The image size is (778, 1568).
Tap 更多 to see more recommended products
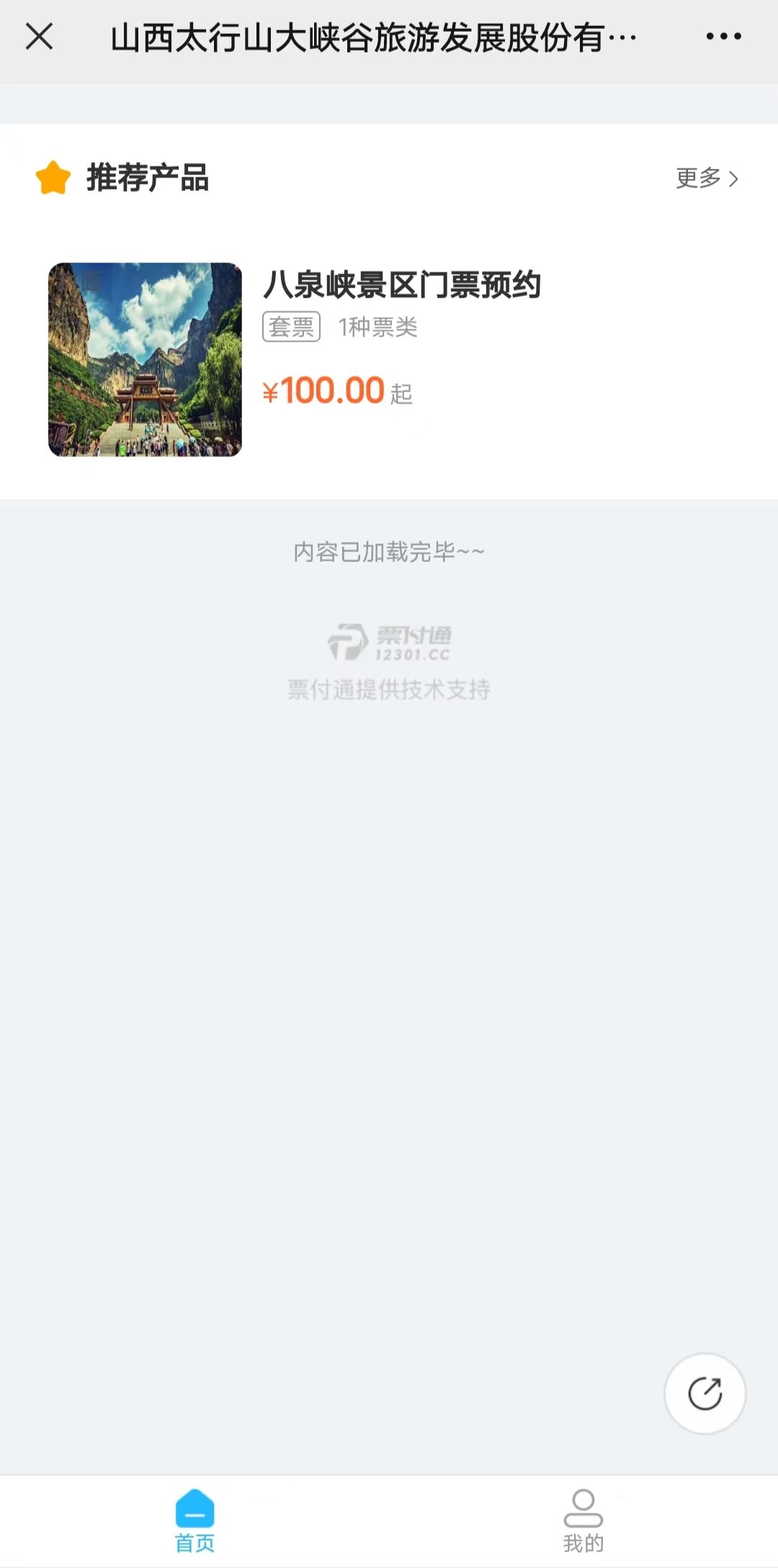click(x=707, y=178)
